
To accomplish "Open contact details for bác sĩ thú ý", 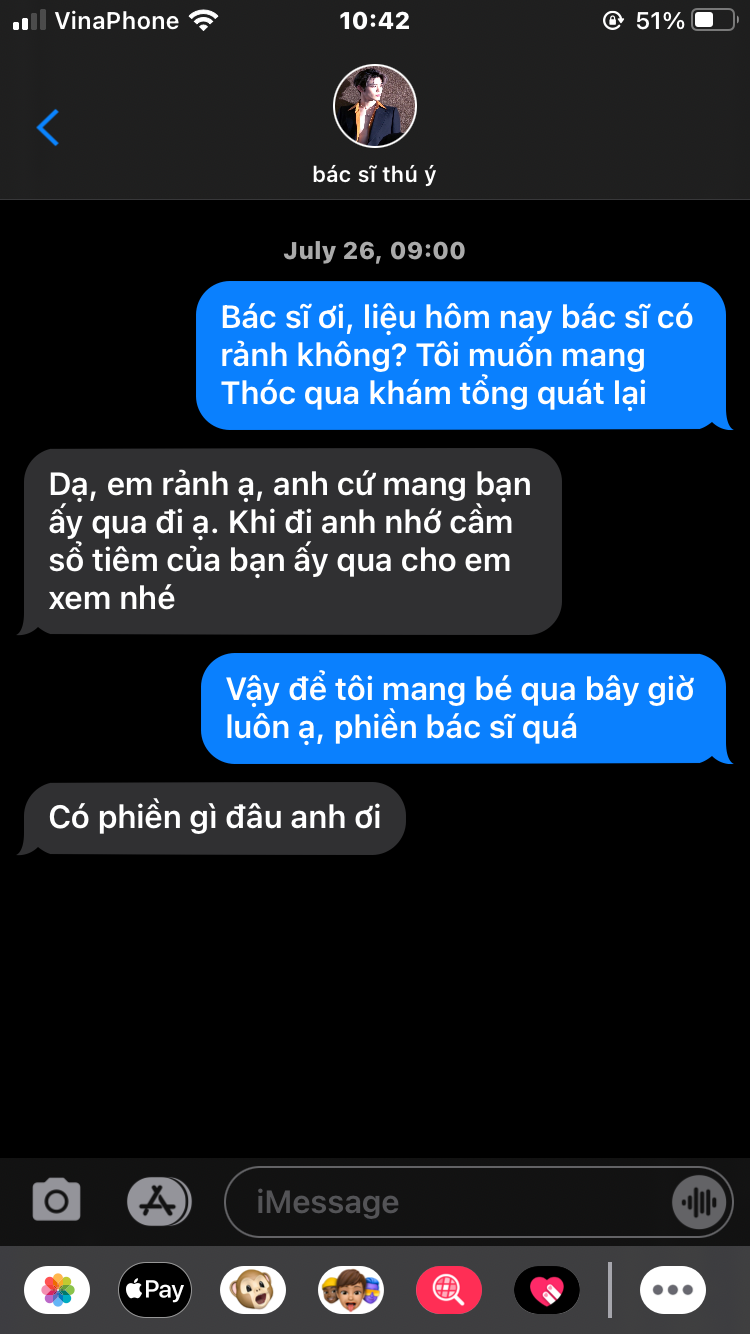I will (375, 126).
